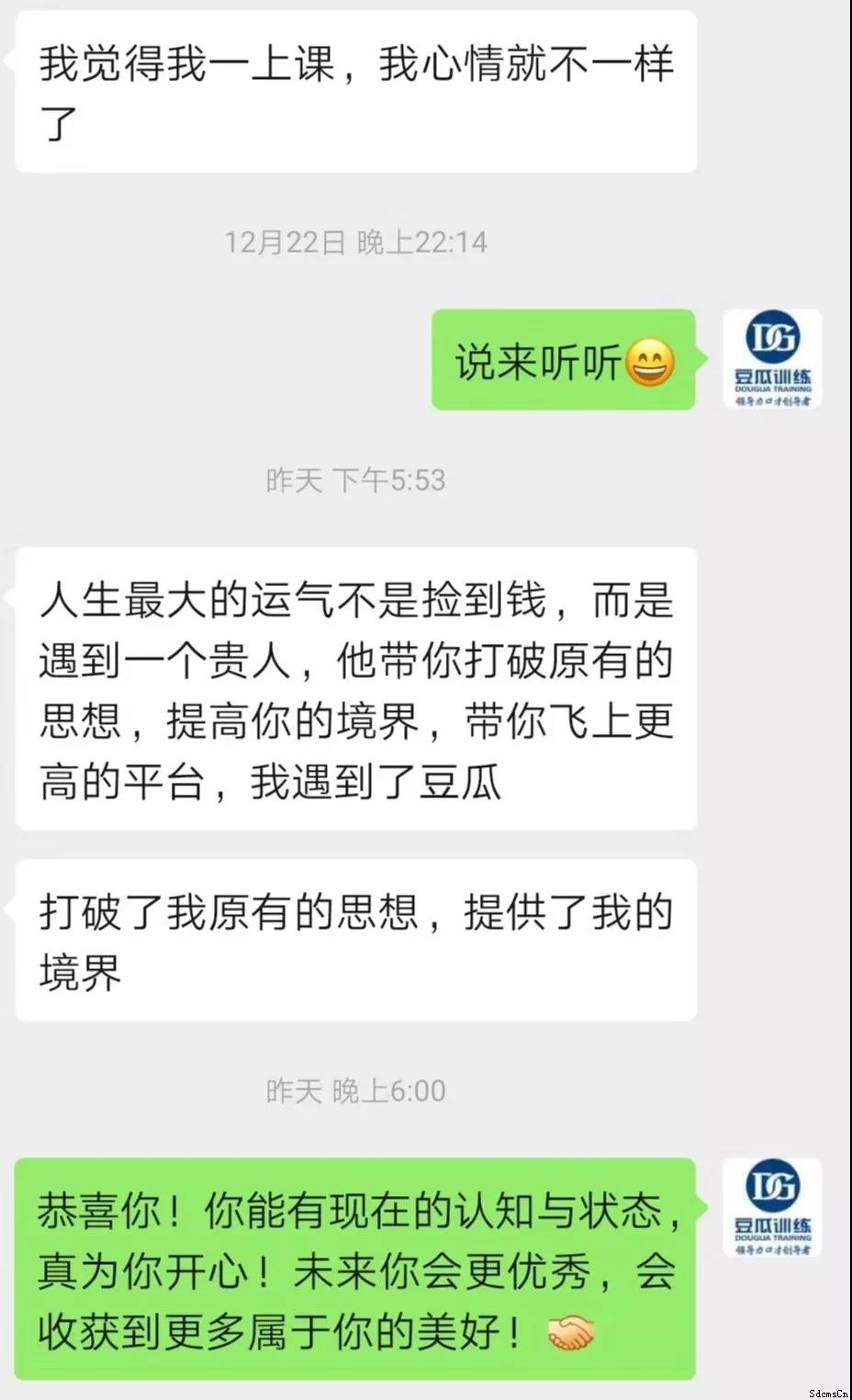Open Dougua avatar beside the 说来听听 message
This screenshot has height=1400, width=852.
[771, 359]
